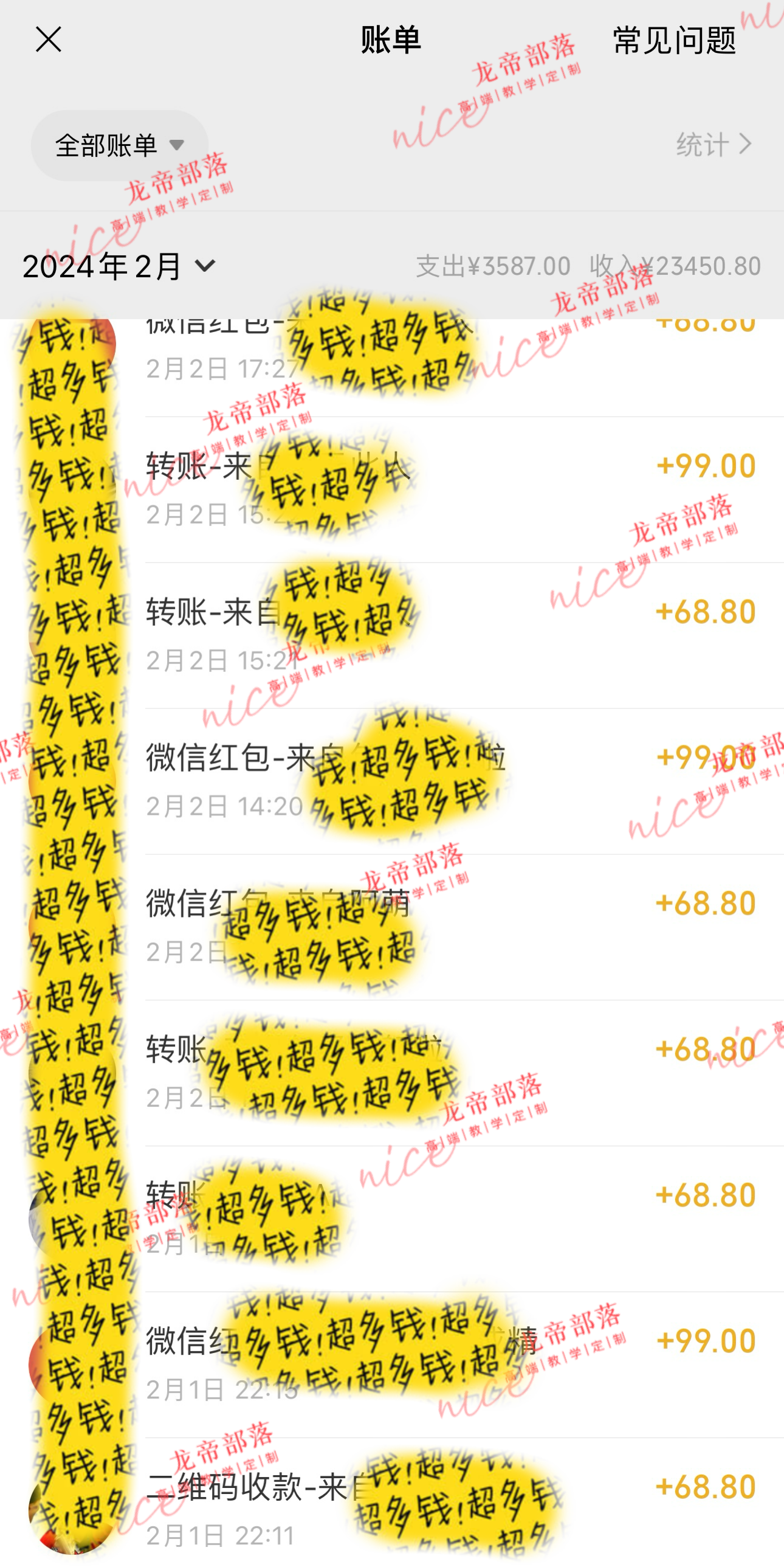The image size is (784, 1567).
Task: Change the month from 2024年2月
Action: [119, 266]
